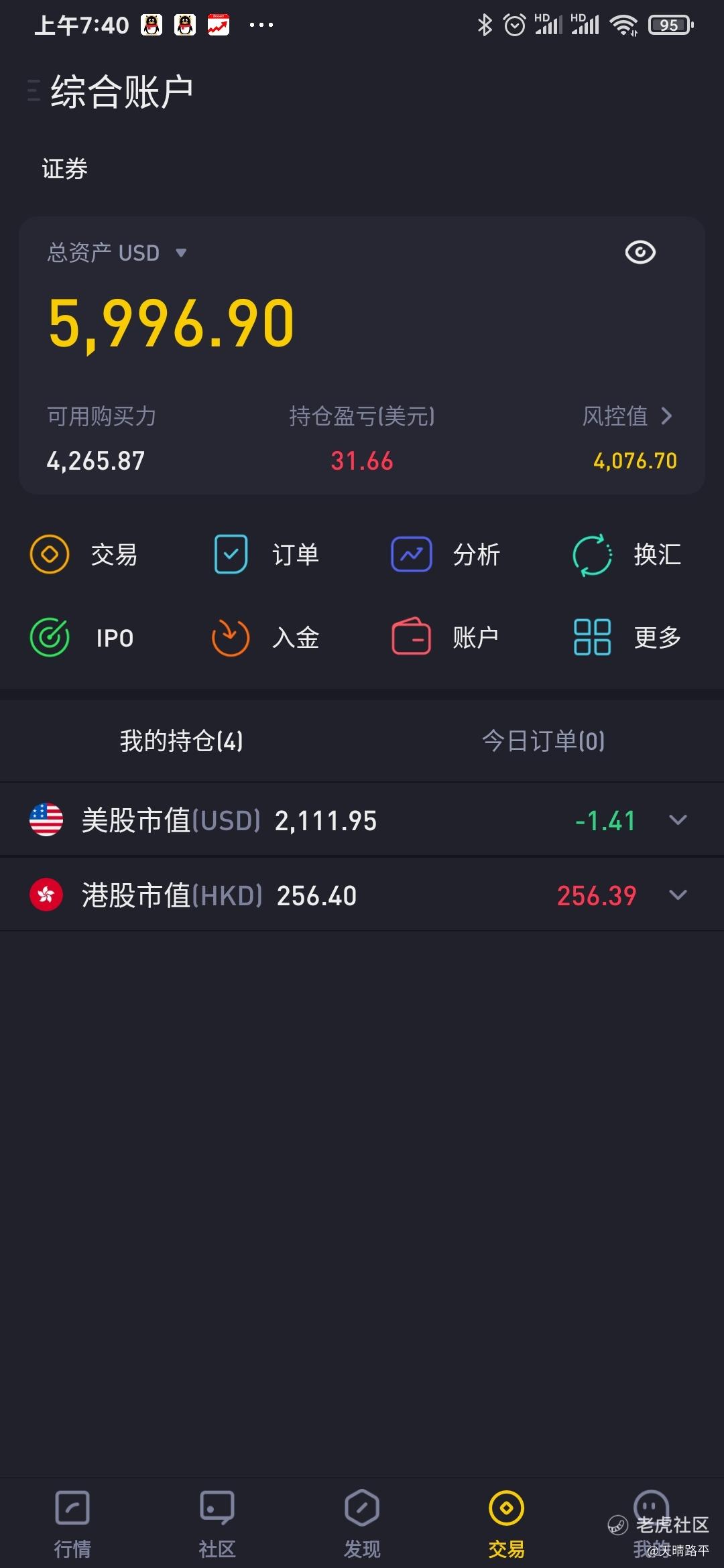Image resolution: width=724 pixels, height=1568 pixels.
Task: Open 入金 deposit
Action: tap(265, 637)
